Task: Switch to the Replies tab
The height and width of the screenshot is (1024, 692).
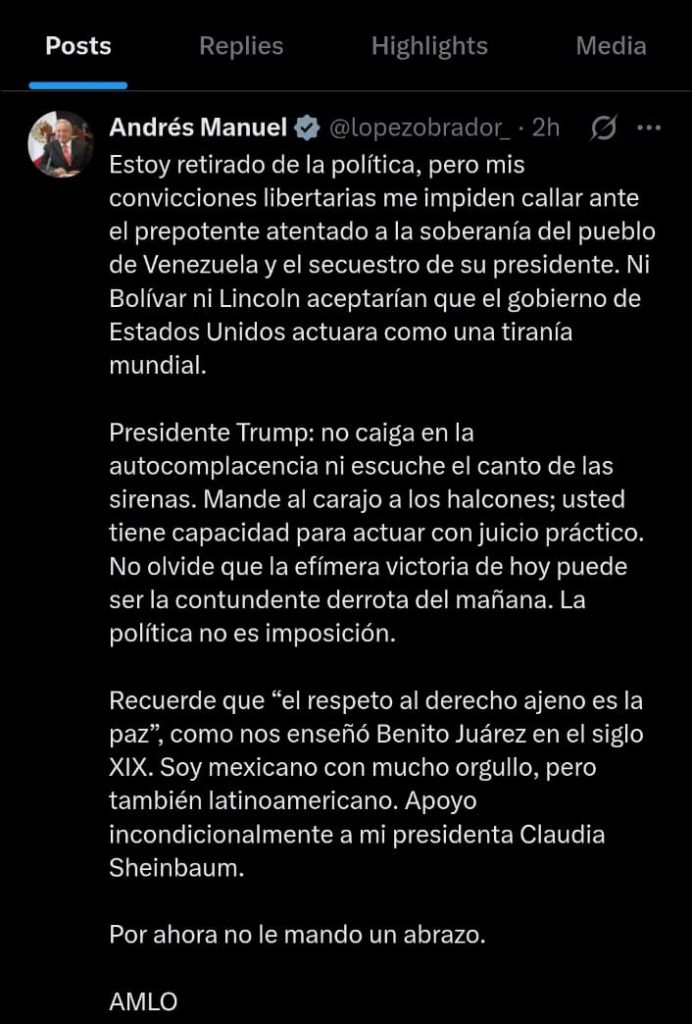Action: 241,46
